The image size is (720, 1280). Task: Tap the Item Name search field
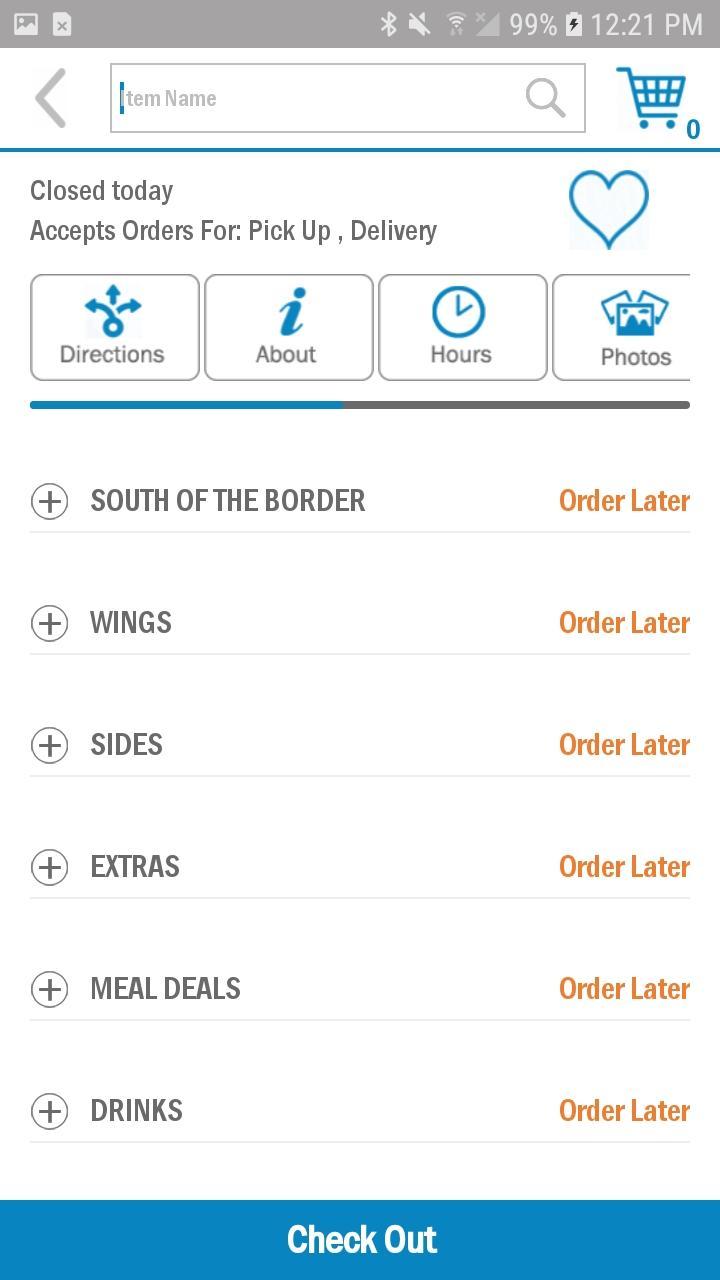[x=347, y=98]
